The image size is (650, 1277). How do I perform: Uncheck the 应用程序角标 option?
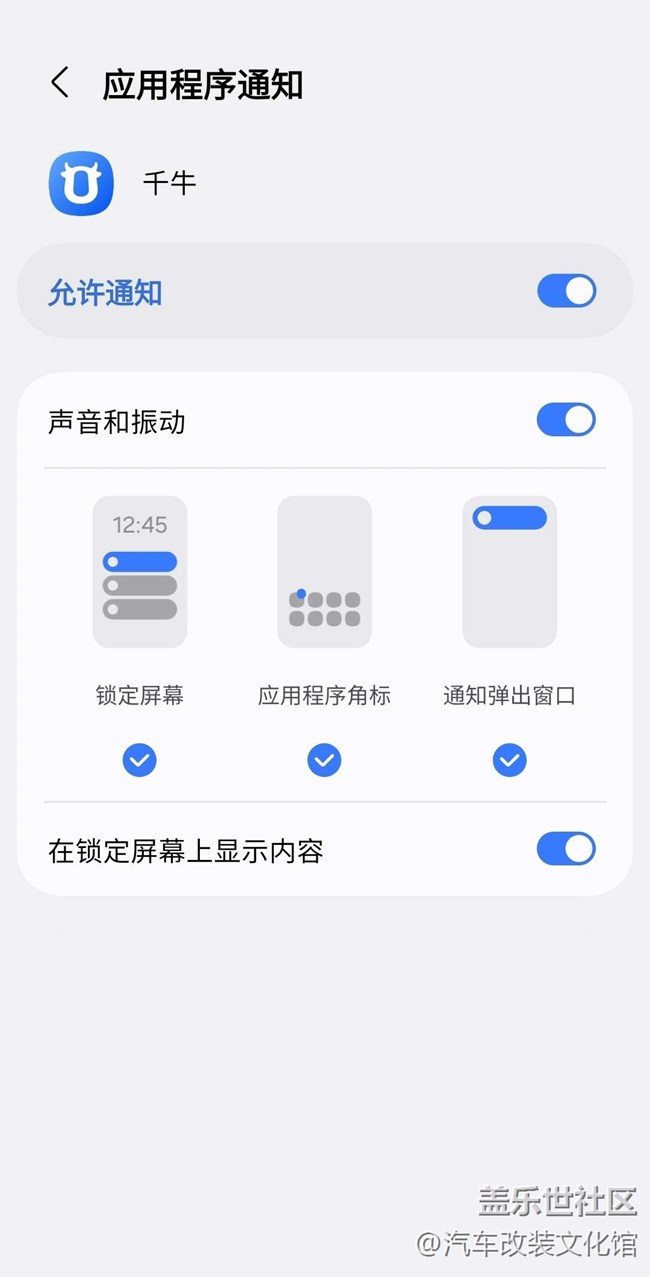[324, 761]
